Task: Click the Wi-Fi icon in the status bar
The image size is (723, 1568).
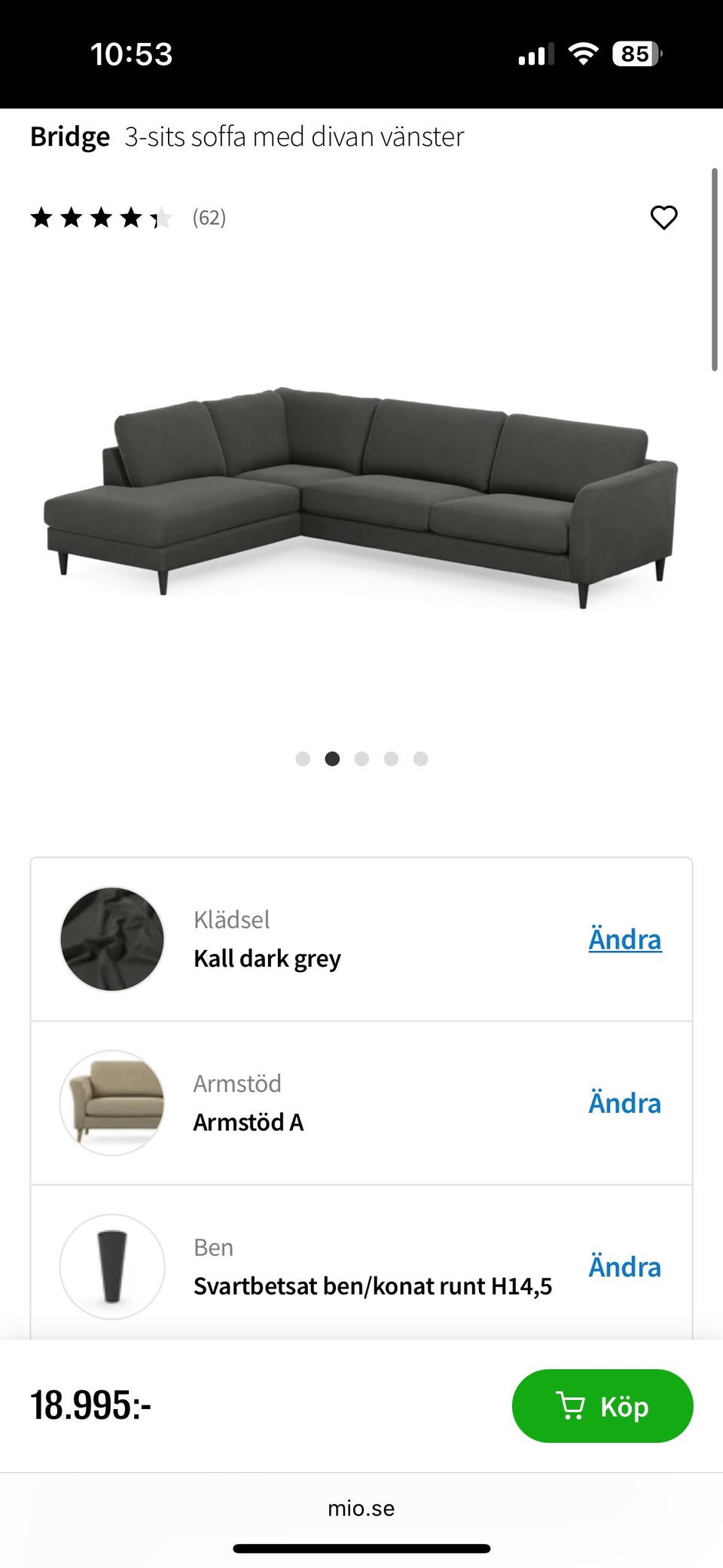Action: tap(582, 53)
